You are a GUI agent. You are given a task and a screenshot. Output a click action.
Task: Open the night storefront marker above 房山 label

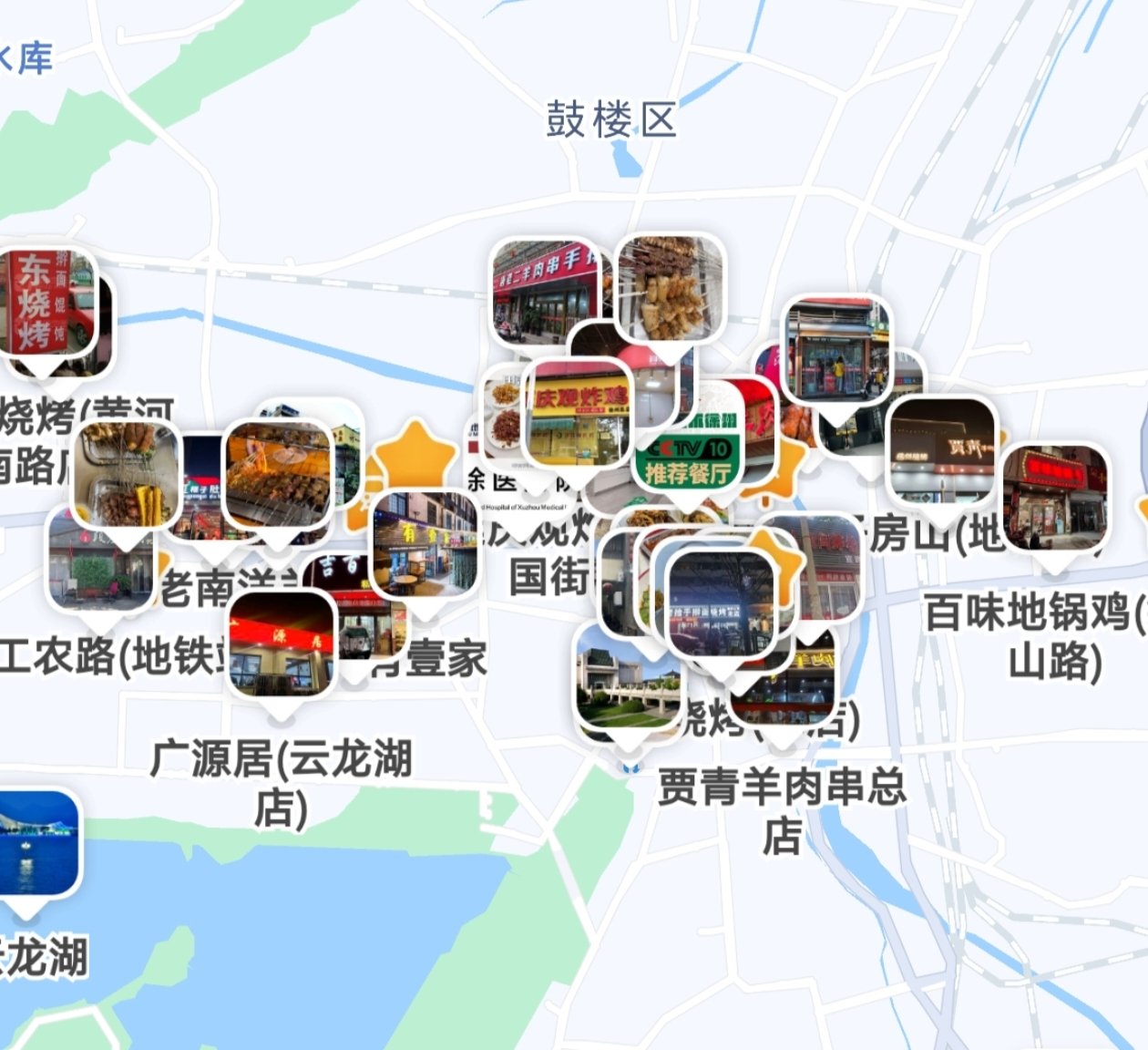[x=941, y=450]
